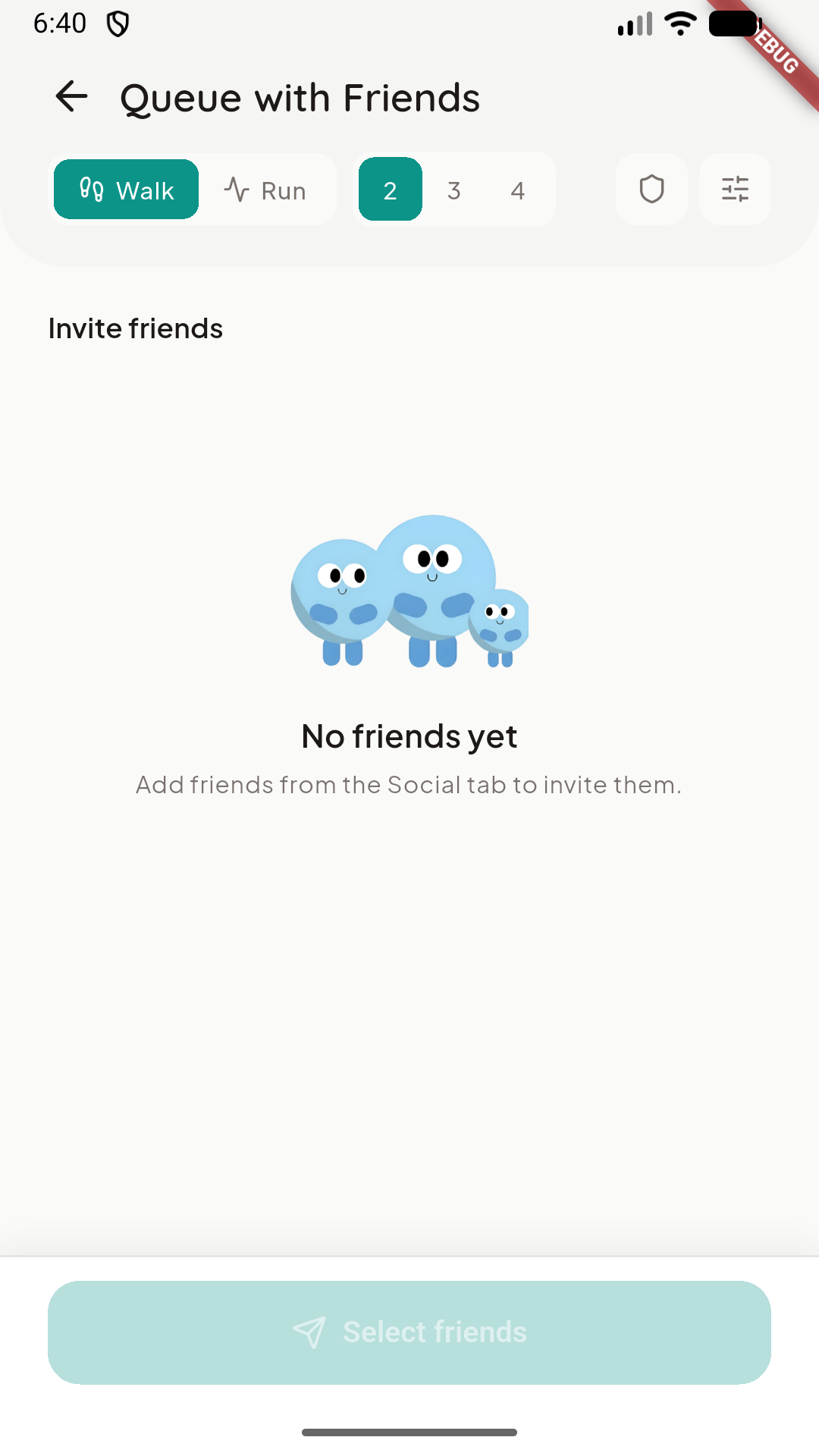Select group size 3
This screenshot has width=819, height=1456.
[x=454, y=190]
